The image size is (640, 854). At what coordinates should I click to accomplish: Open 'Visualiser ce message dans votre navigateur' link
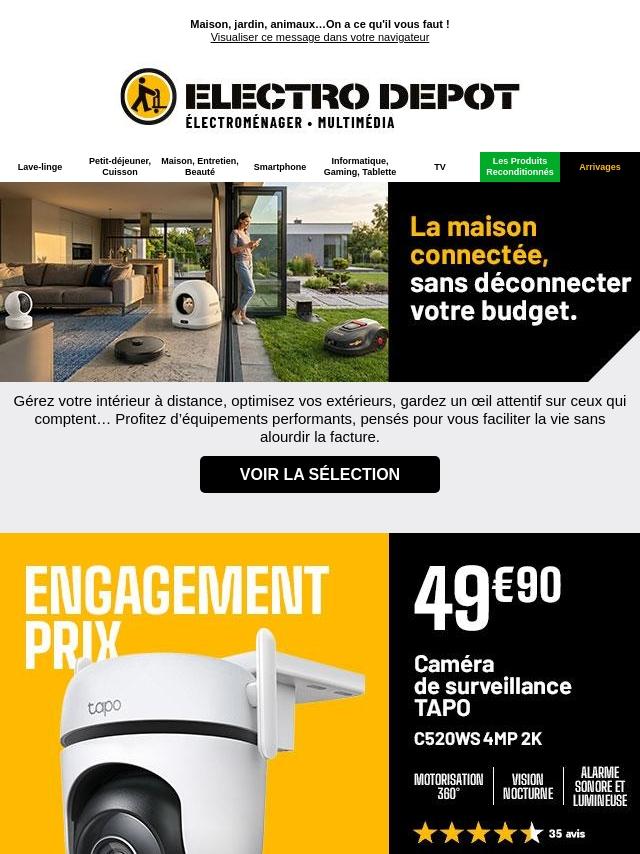[320, 37]
